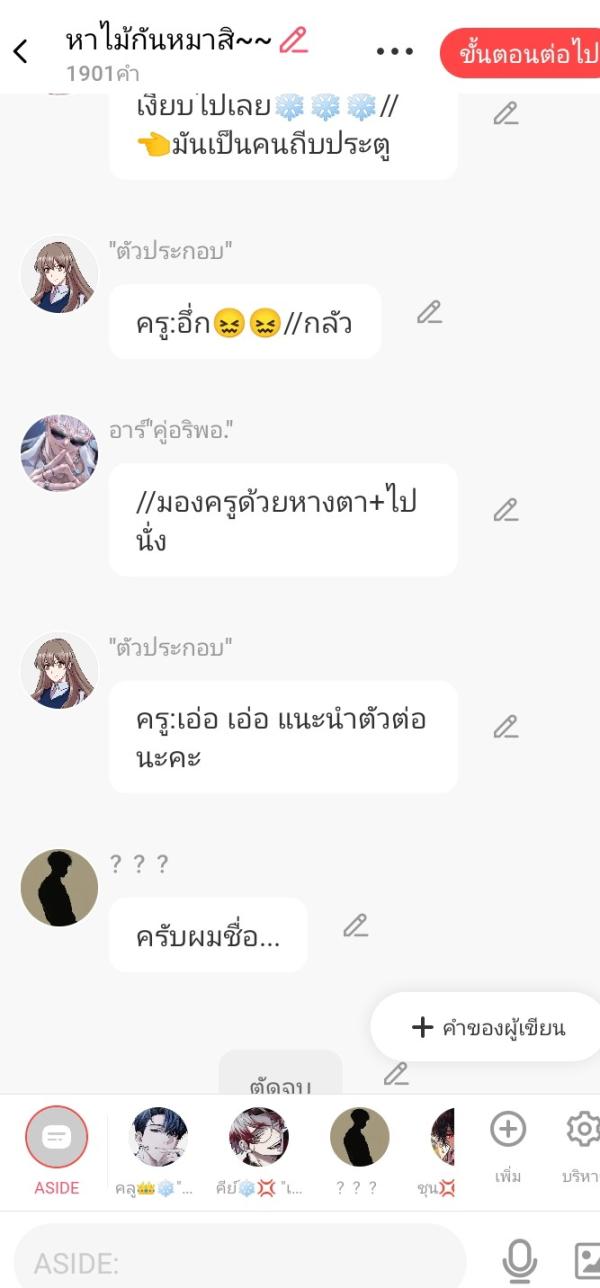
Task: Edit the message ครู:เอ่อ เอ่อ แนะนำตัวต่อนะคะ
Action: tap(506, 727)
